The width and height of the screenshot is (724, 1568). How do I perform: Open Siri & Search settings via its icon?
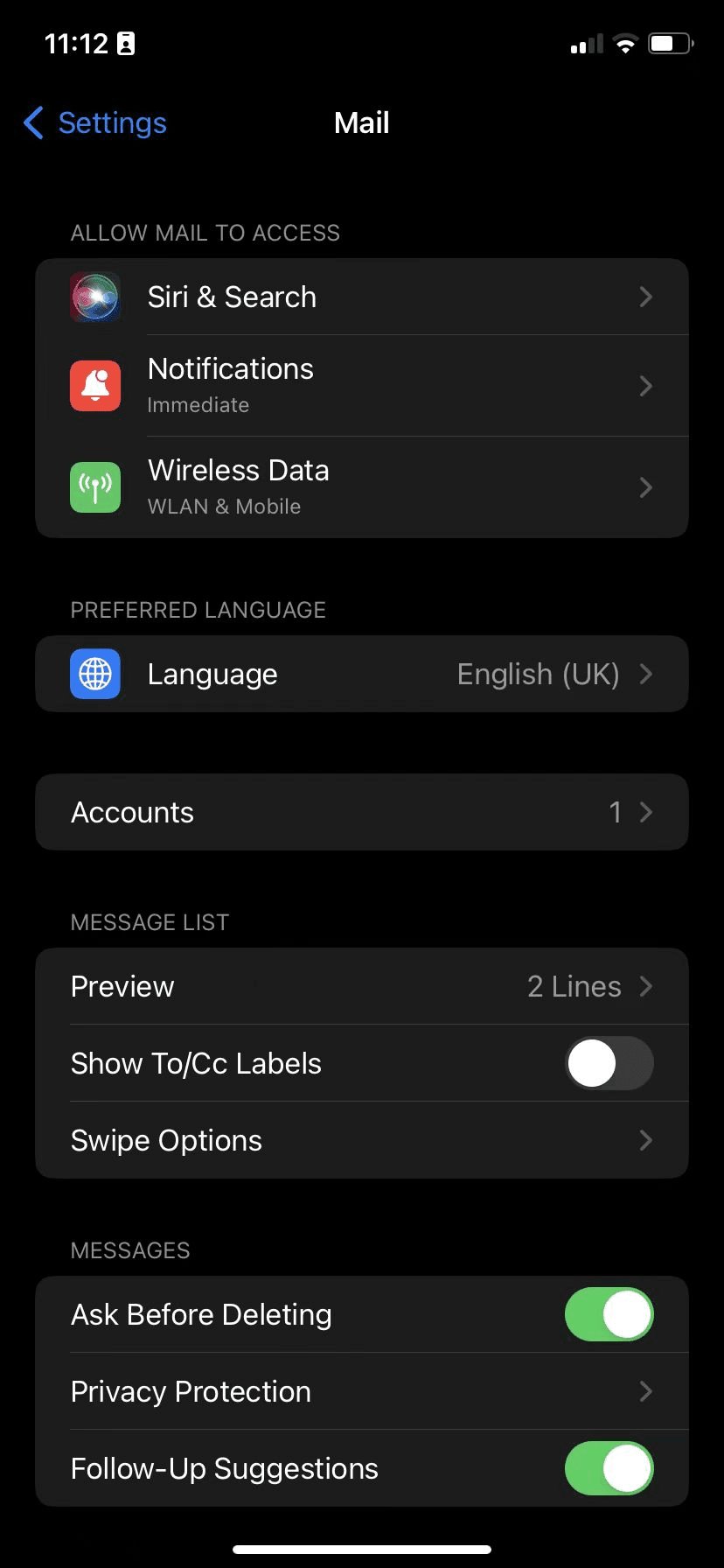coord(94,297)
